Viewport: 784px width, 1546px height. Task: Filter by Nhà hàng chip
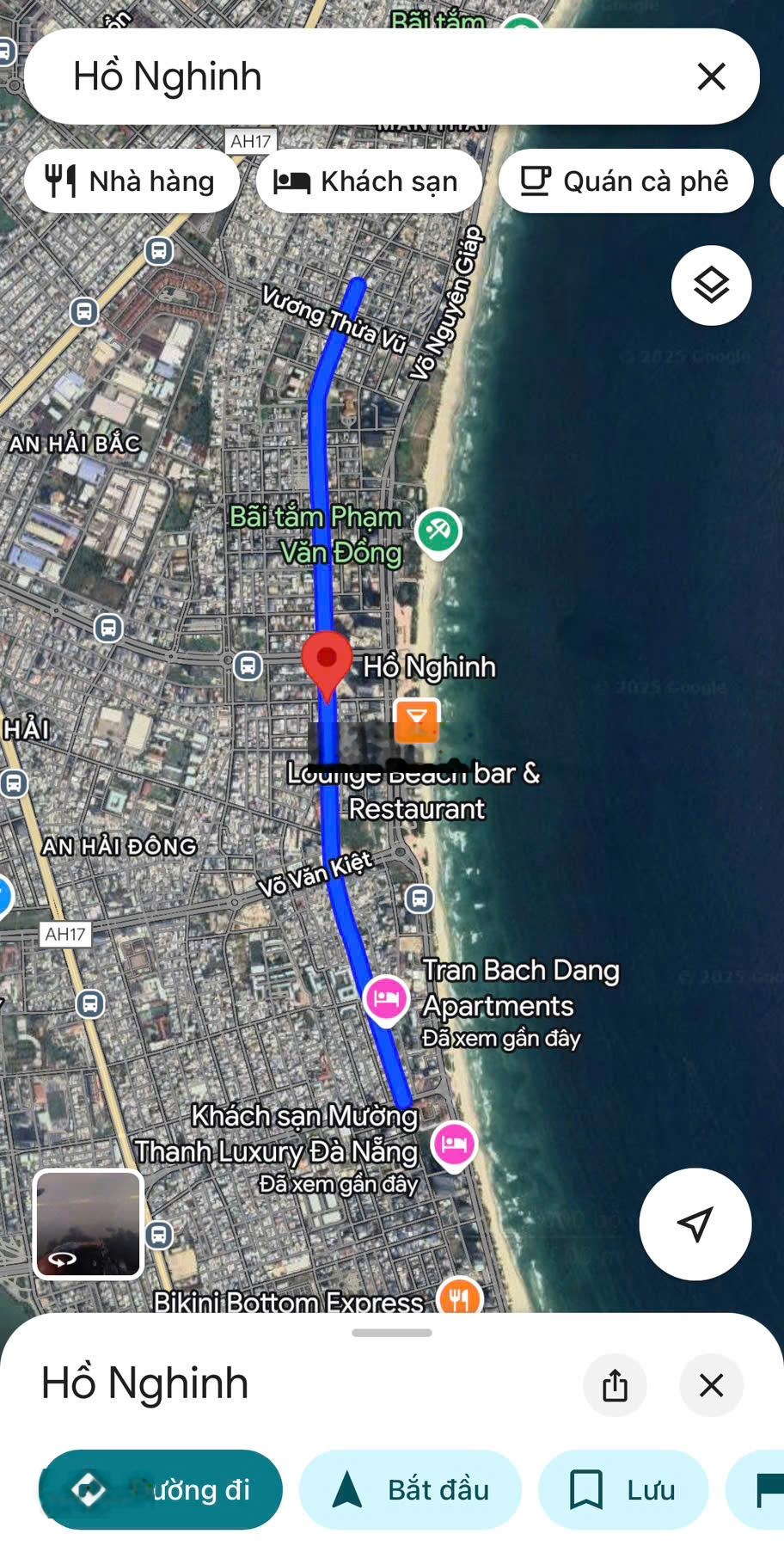click(x=132, y=181)
